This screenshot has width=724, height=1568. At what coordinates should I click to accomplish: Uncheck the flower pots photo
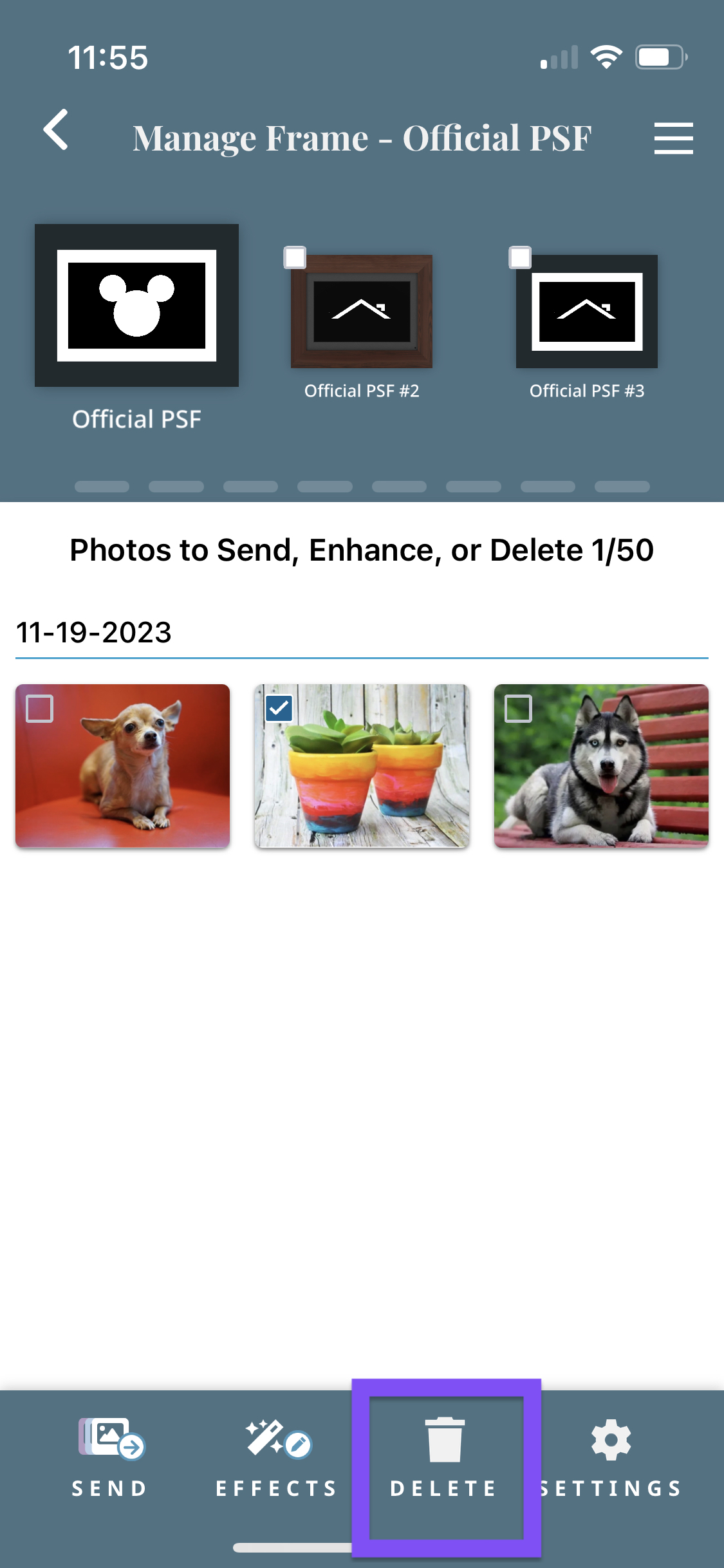279,709
